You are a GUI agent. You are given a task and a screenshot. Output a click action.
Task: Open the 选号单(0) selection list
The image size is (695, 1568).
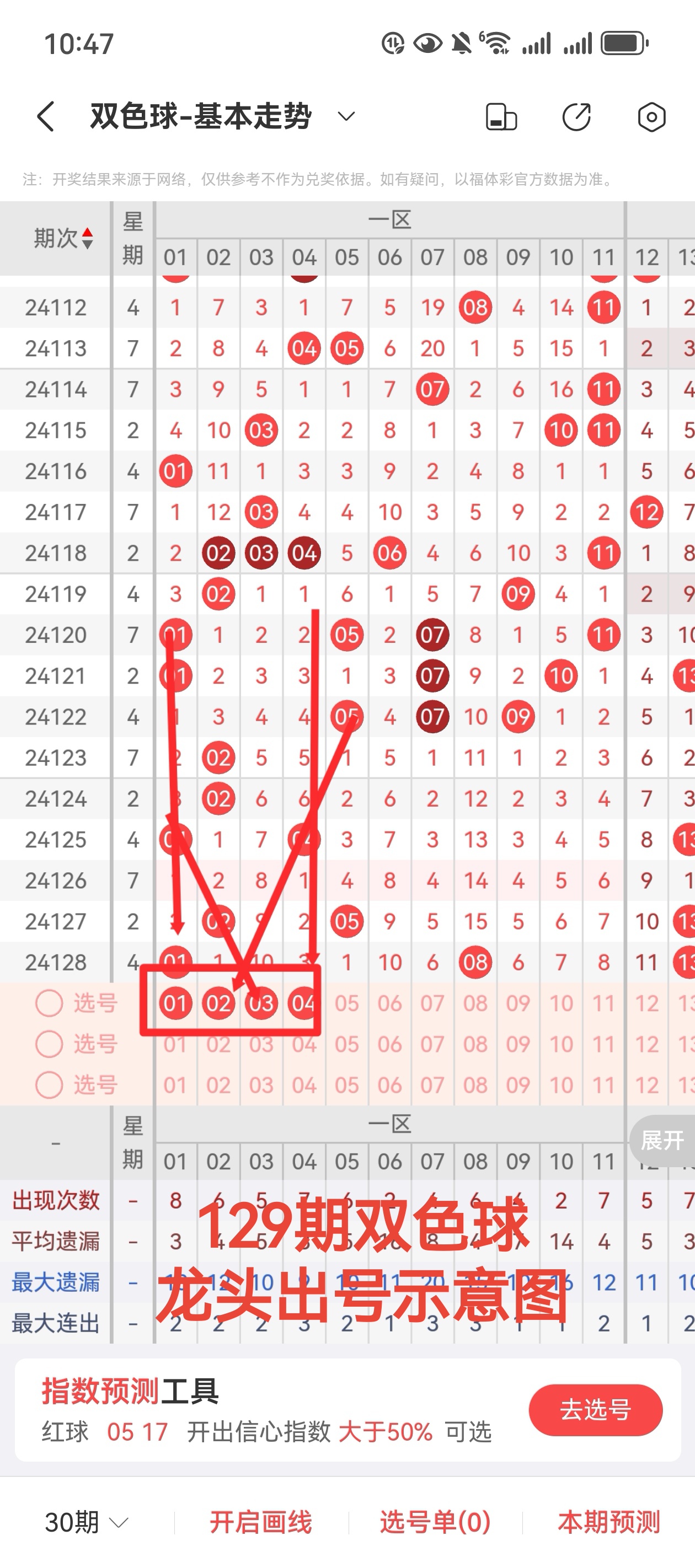click(x=435, y=1522)
